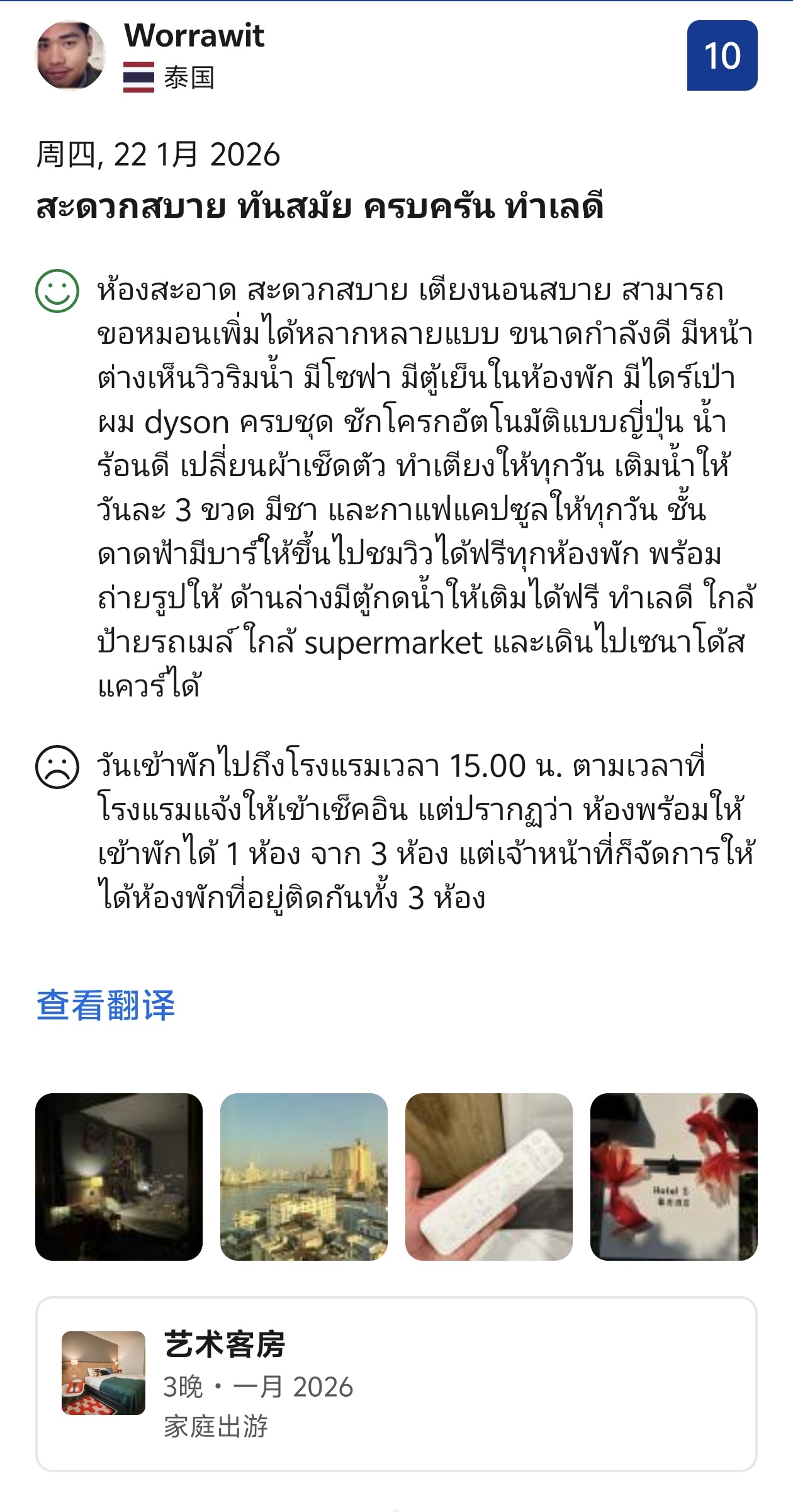Open the red goldfish hotel card photo
This screenshot has height=1512, width=793.
click(674, 1176)
